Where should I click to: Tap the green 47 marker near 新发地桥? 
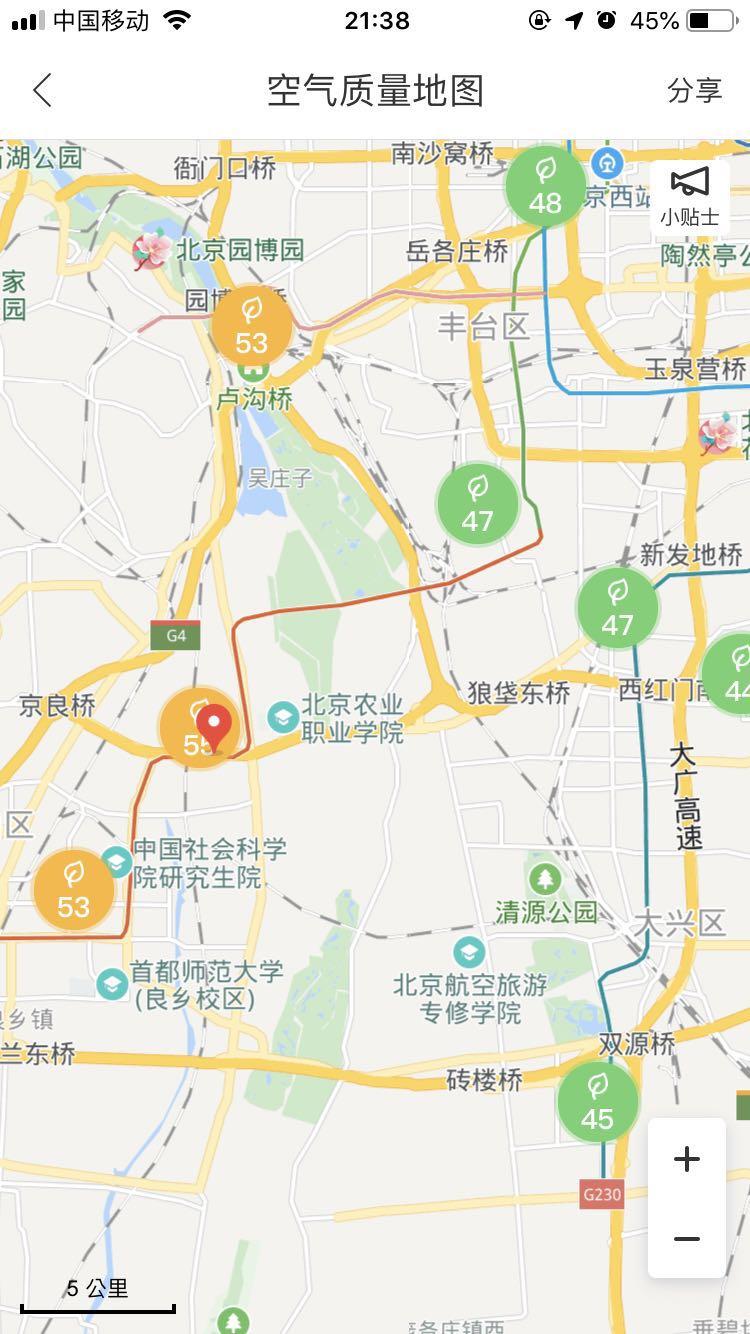point(617,607)
